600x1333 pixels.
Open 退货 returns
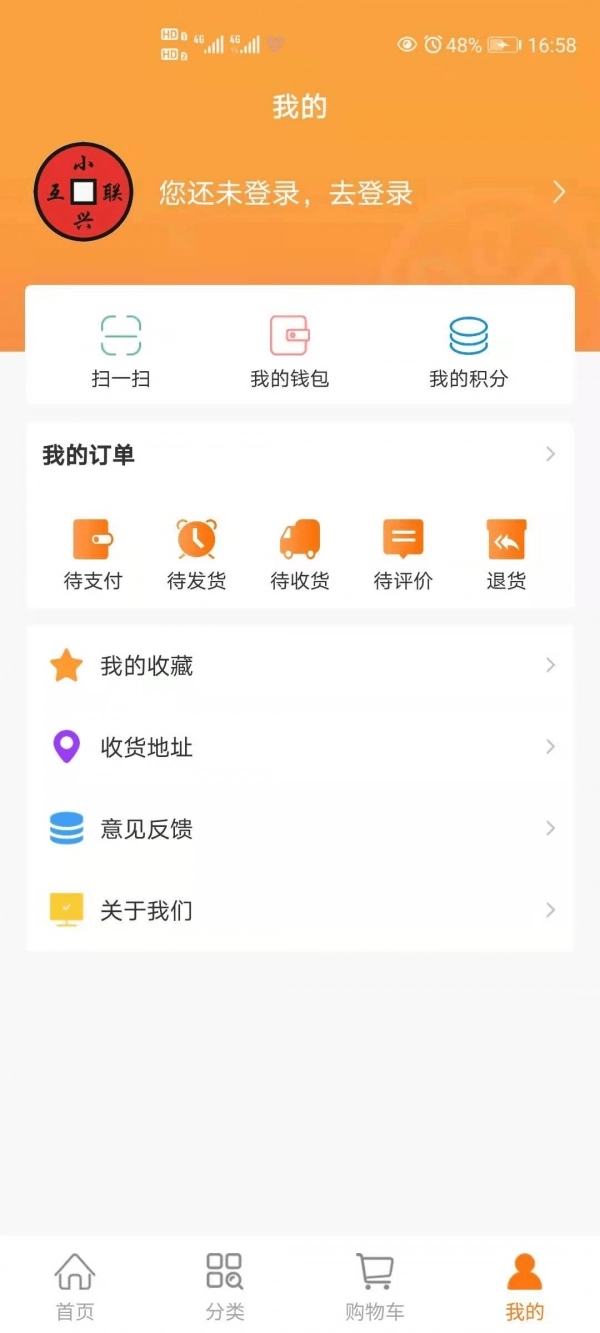(x=506, y=554)
